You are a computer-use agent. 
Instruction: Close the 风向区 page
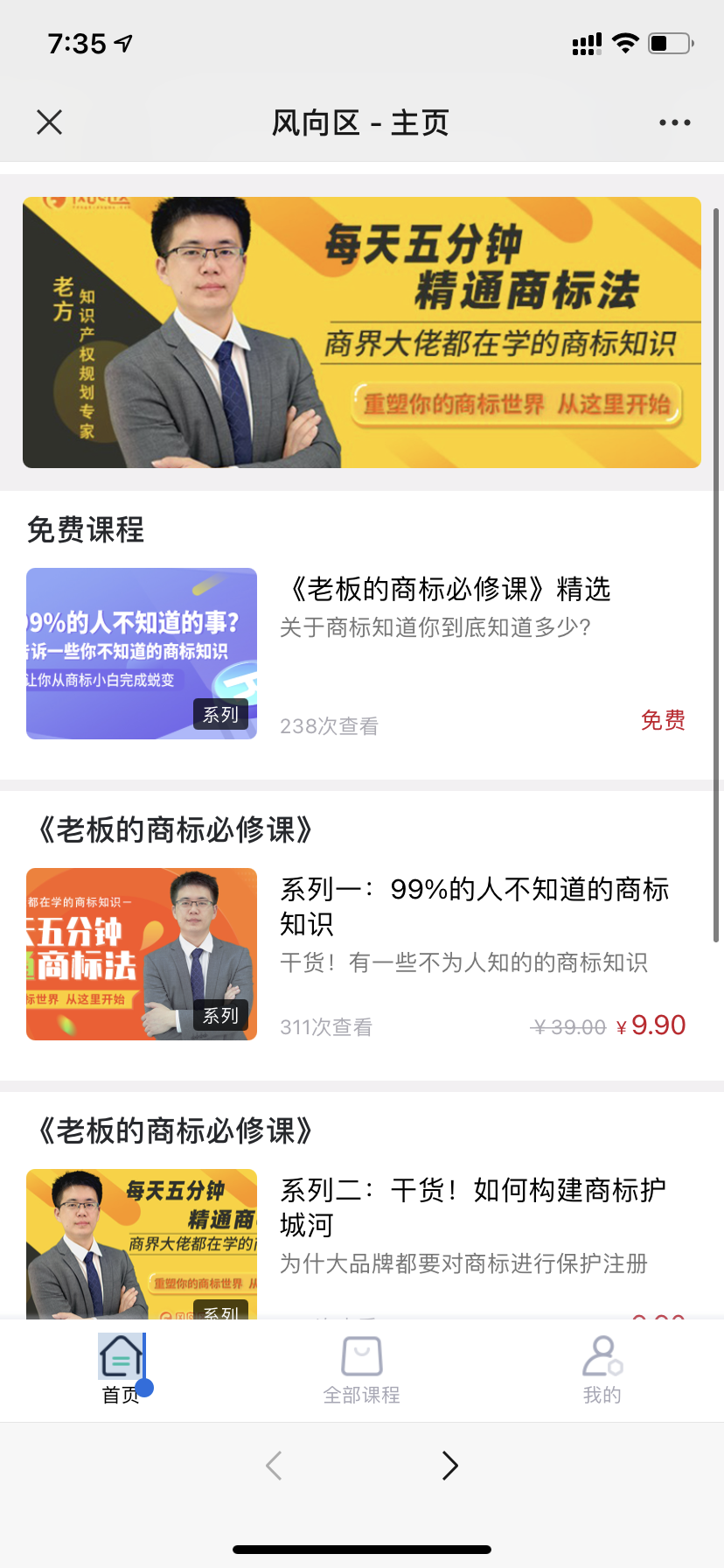[50, 122]
